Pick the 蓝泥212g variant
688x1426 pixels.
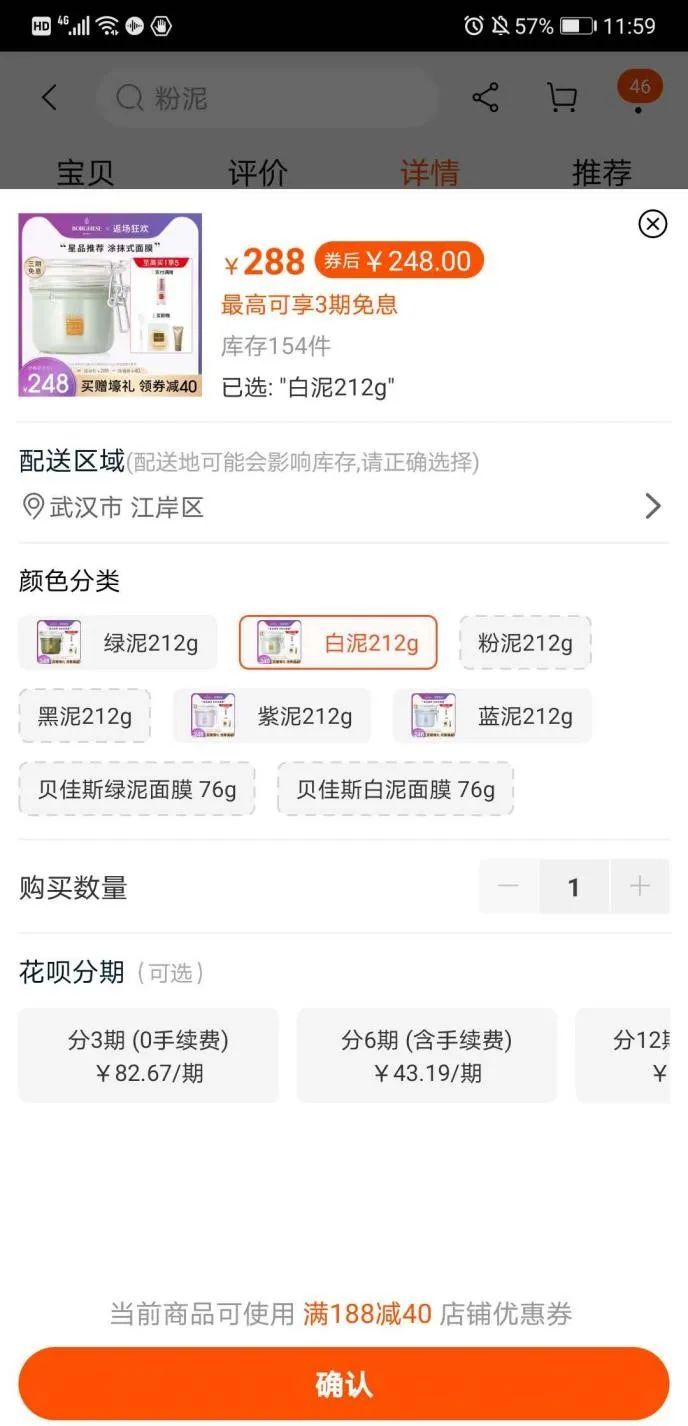pyautogui.click(x=492, y=716)
